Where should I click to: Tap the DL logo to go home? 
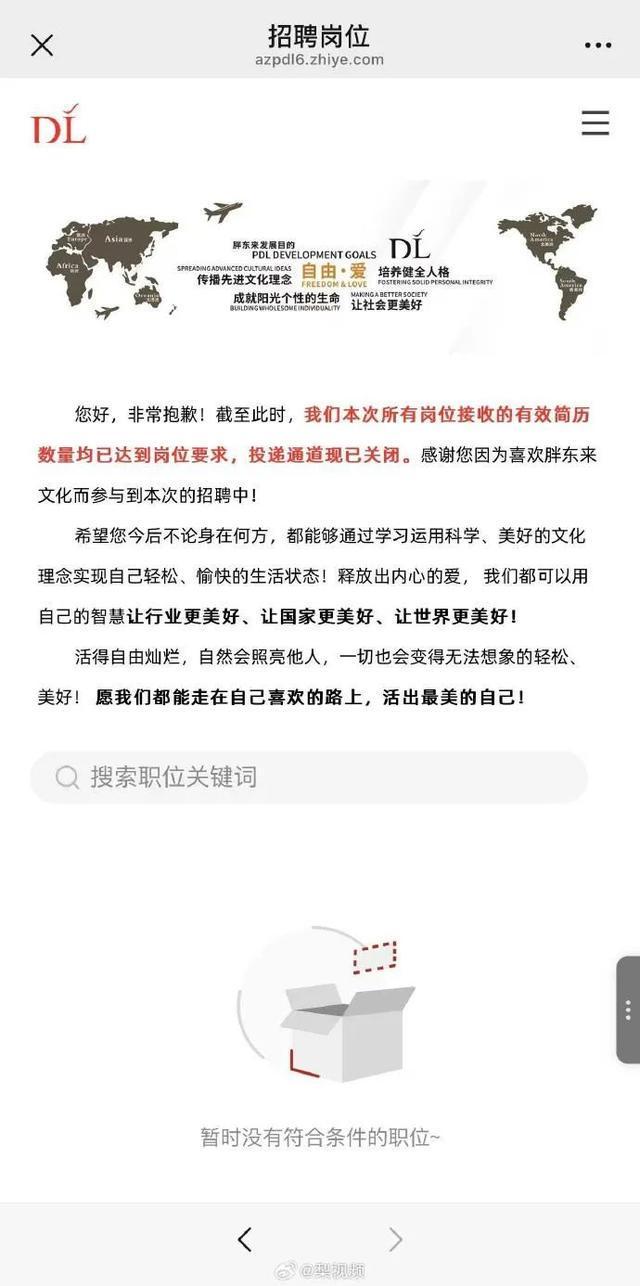(x=58, y=125)
